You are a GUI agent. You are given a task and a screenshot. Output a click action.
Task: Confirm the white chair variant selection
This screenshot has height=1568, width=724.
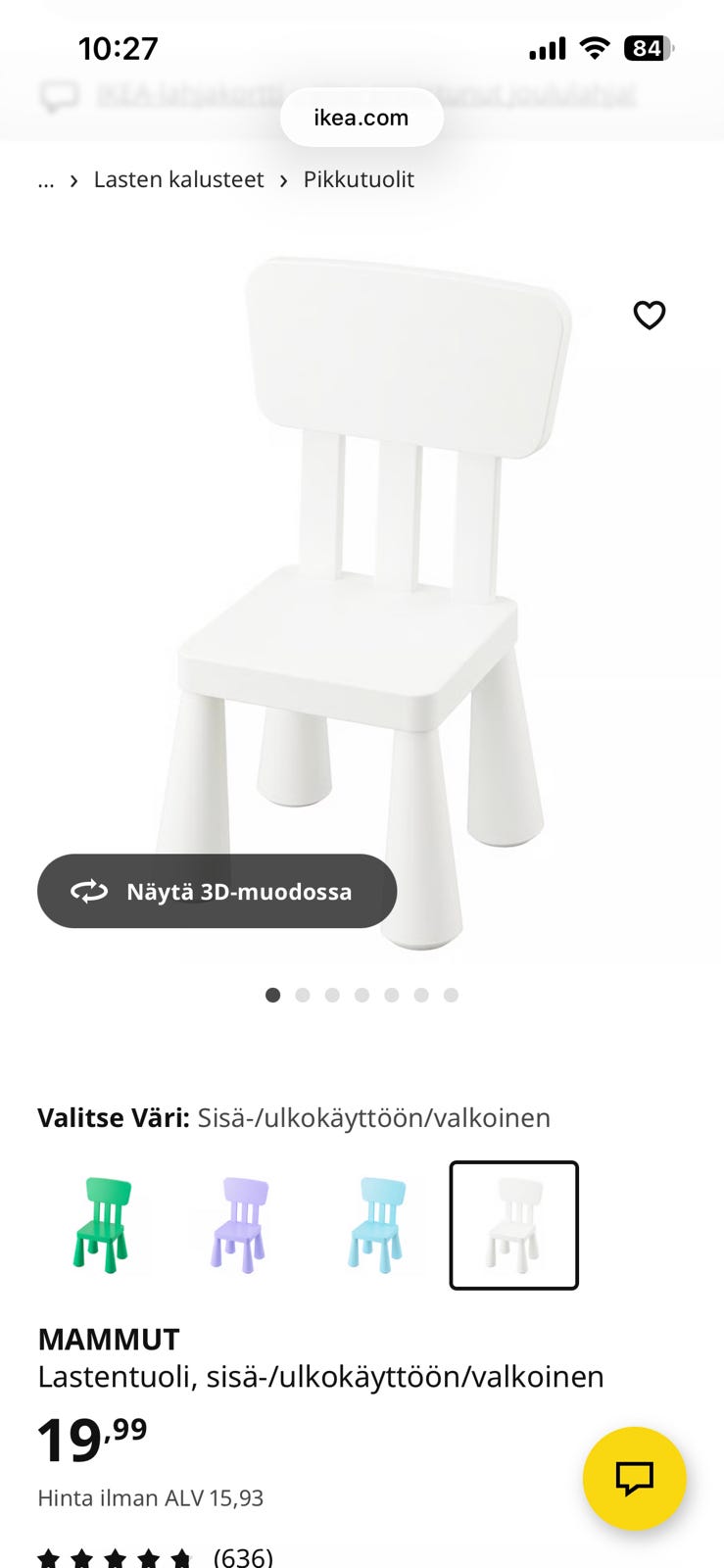(x=513, y=1224)
